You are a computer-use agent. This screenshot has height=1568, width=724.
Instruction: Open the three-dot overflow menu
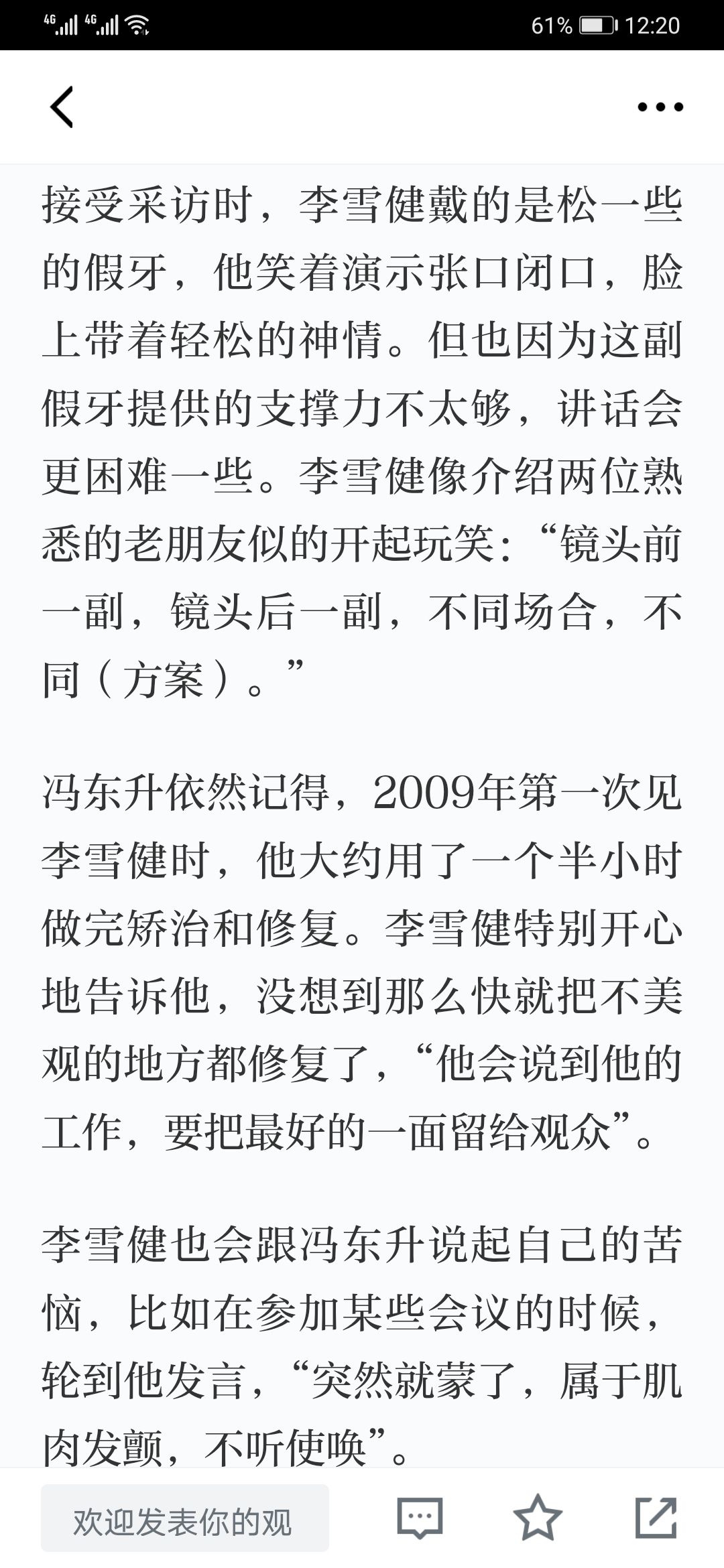[660, 107]
